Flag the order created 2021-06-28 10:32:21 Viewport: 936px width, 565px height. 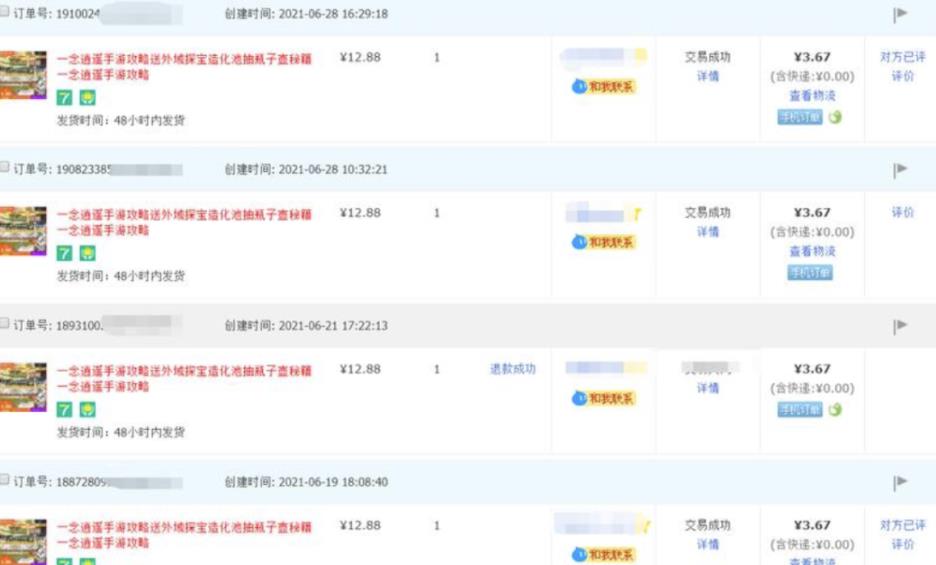(900, 170)
